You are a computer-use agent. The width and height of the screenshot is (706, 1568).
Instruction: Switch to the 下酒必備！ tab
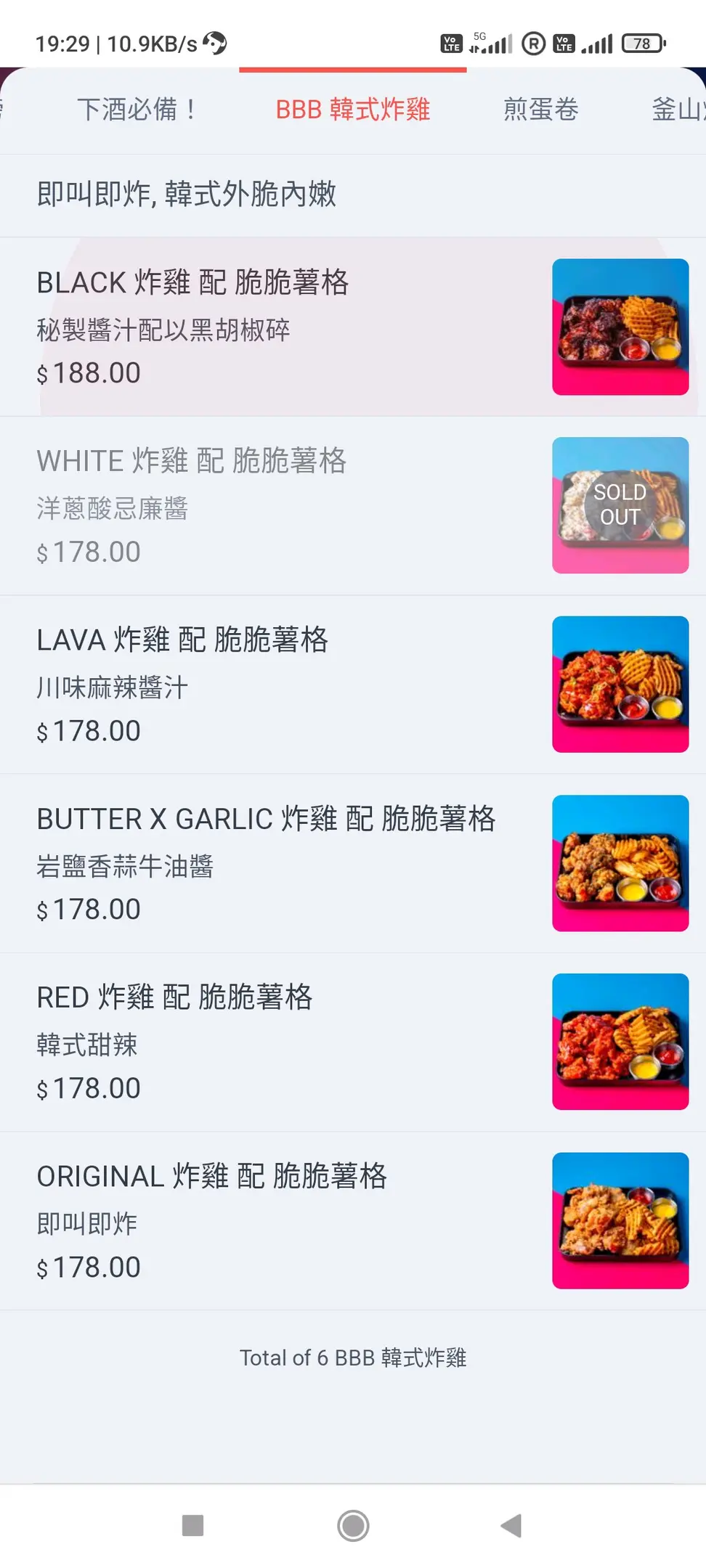[137, 110]
